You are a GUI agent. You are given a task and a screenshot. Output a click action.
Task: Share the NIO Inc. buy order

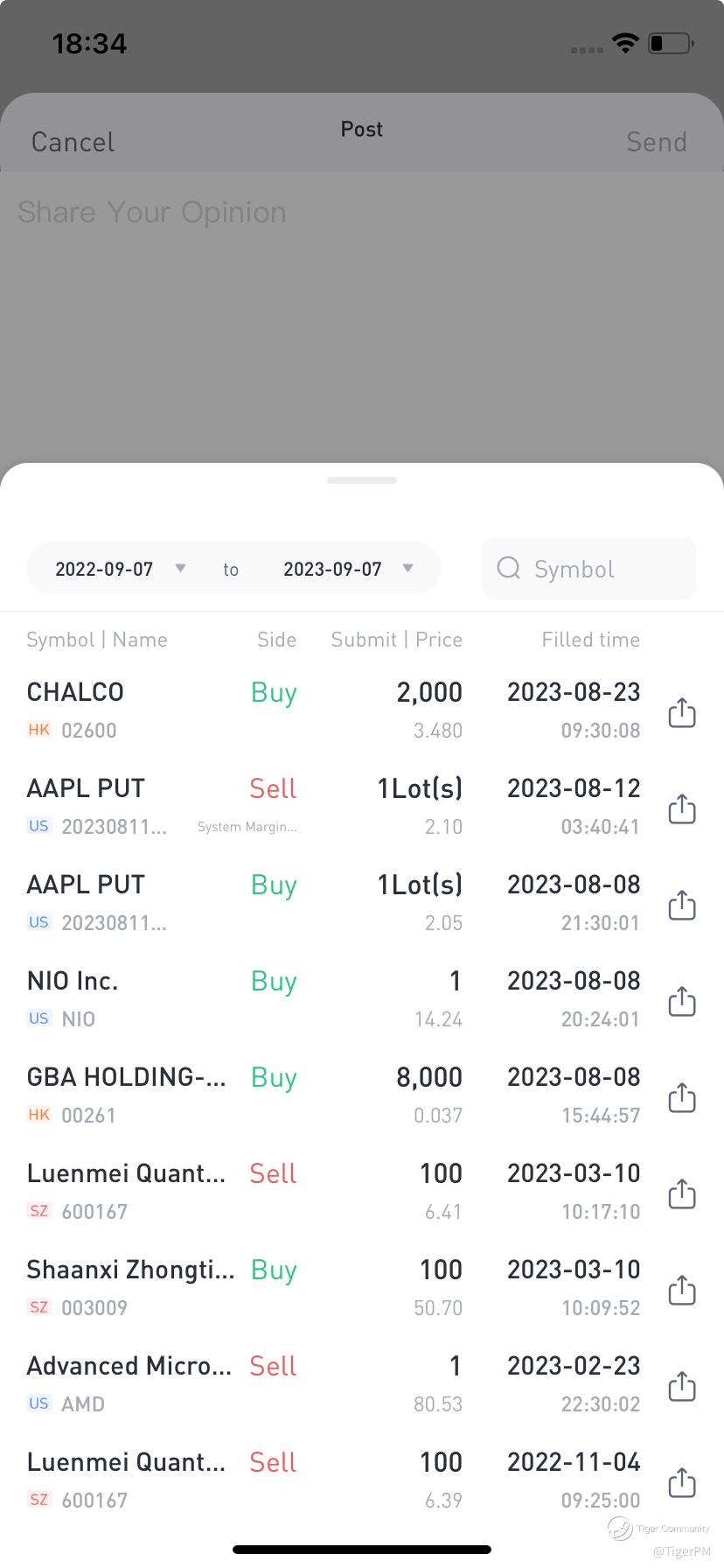pyautogui.click(x=682, y=1001)
